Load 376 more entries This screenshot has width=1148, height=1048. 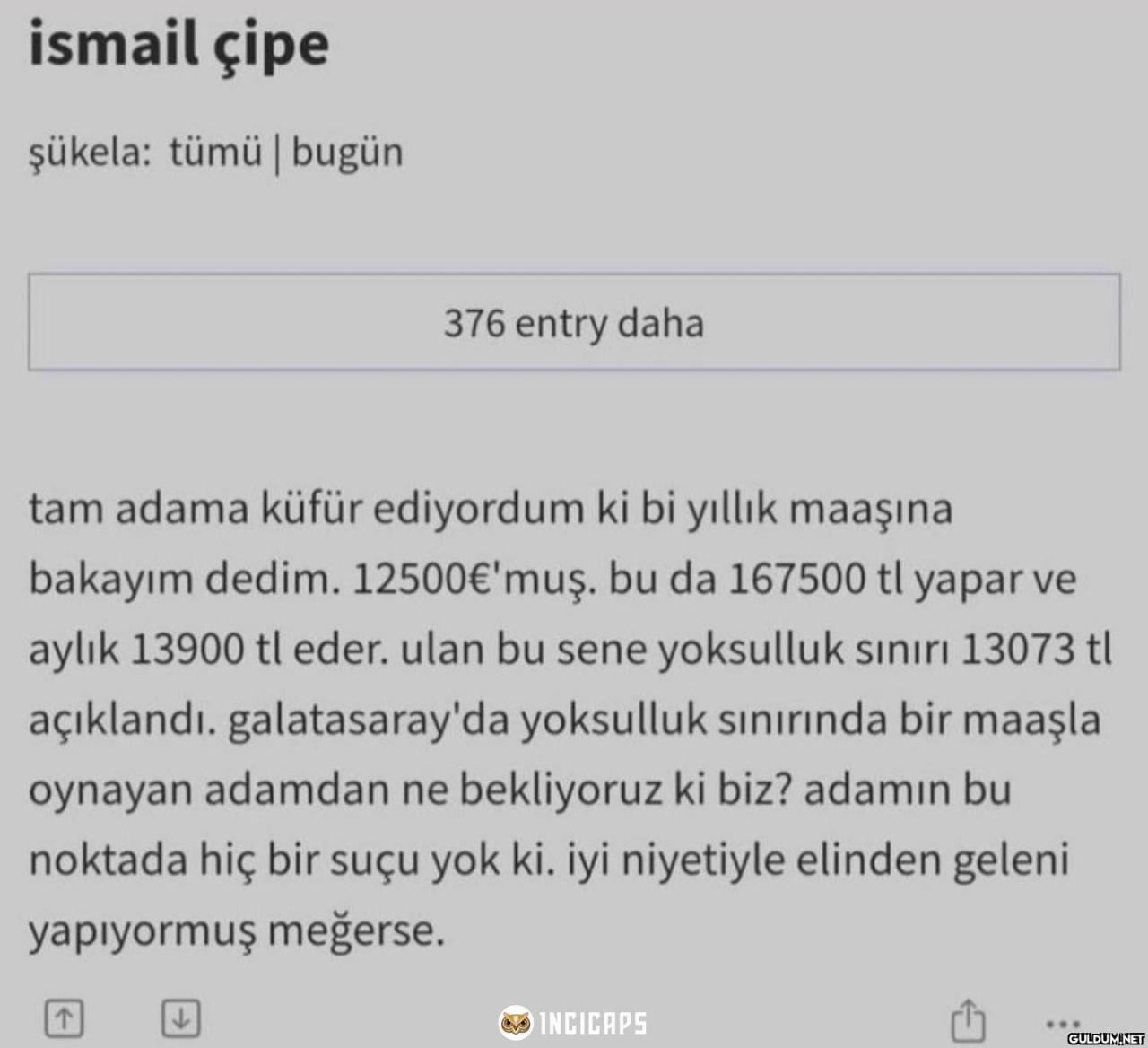(574, 322)
